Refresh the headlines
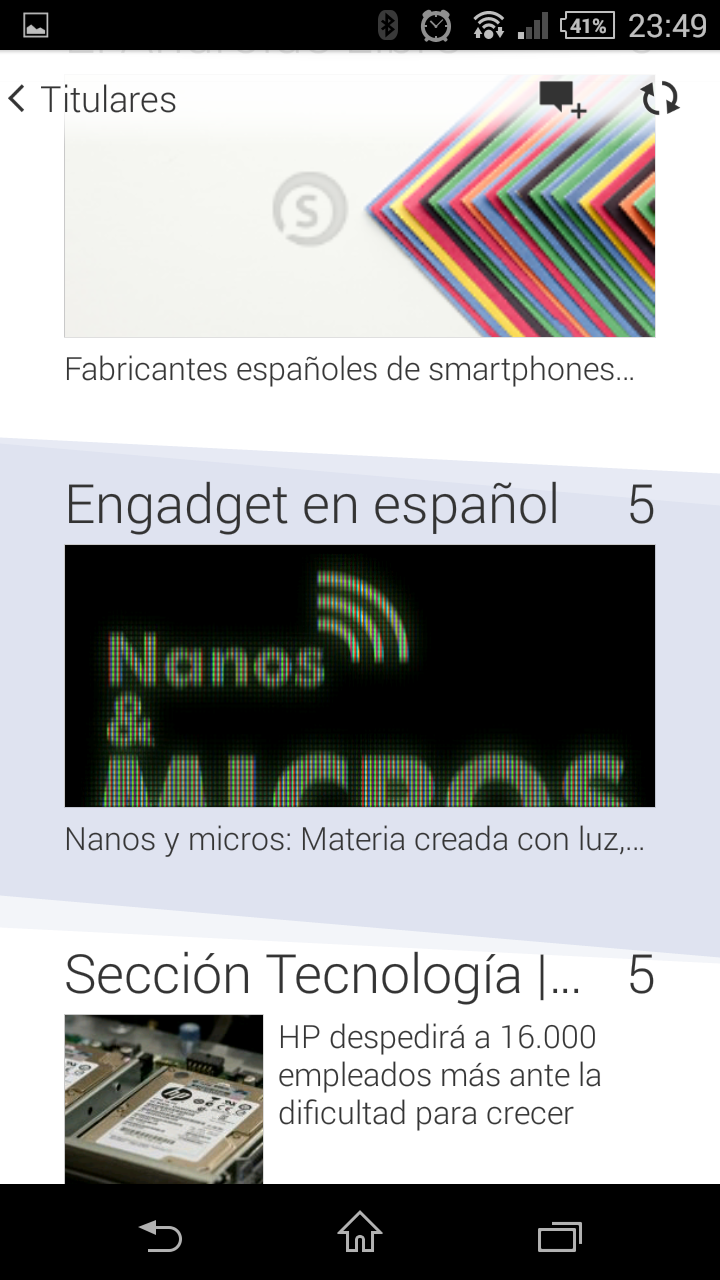 click(x=660, y=98)
